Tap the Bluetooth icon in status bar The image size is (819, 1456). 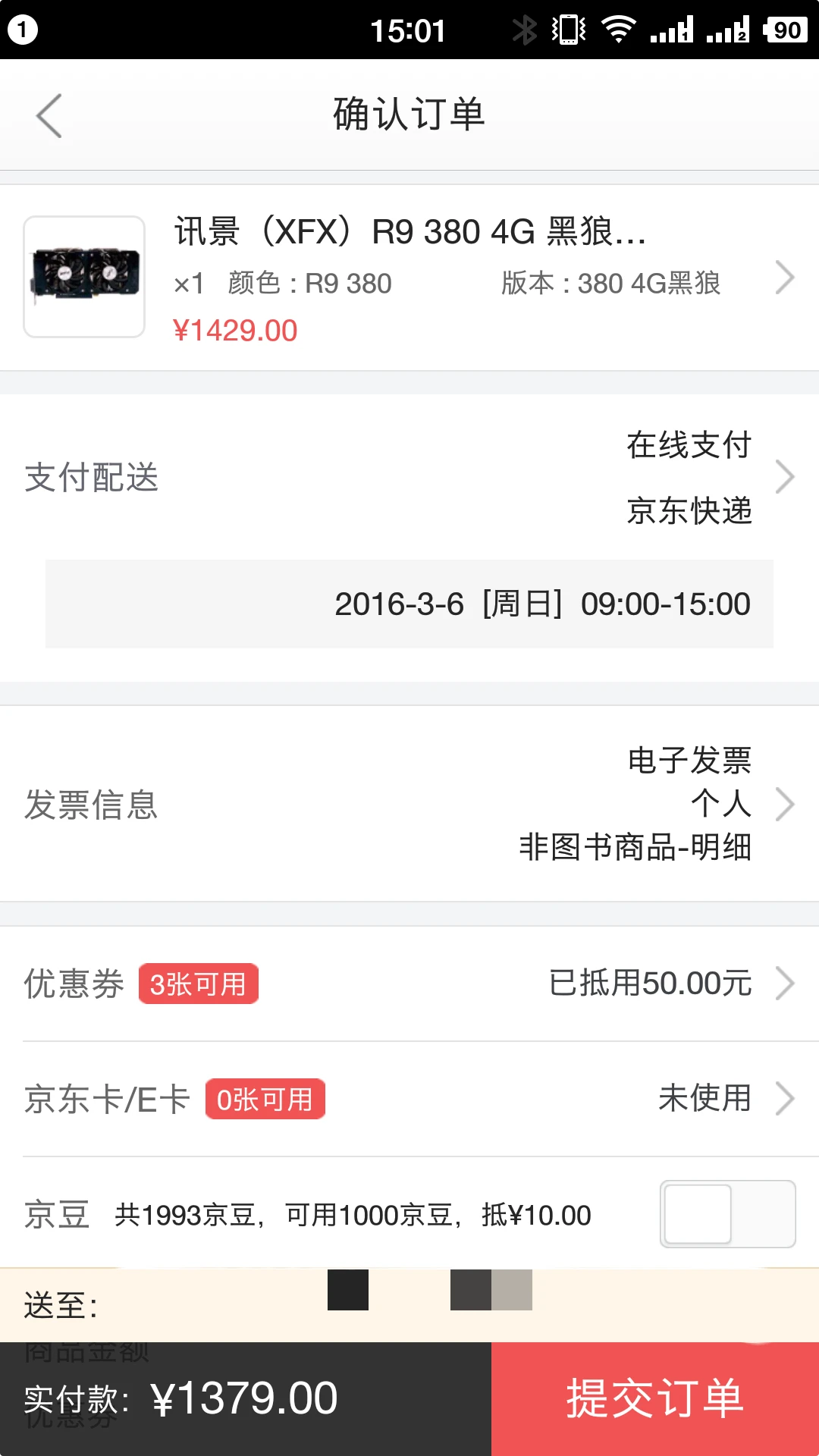[525, 29]
